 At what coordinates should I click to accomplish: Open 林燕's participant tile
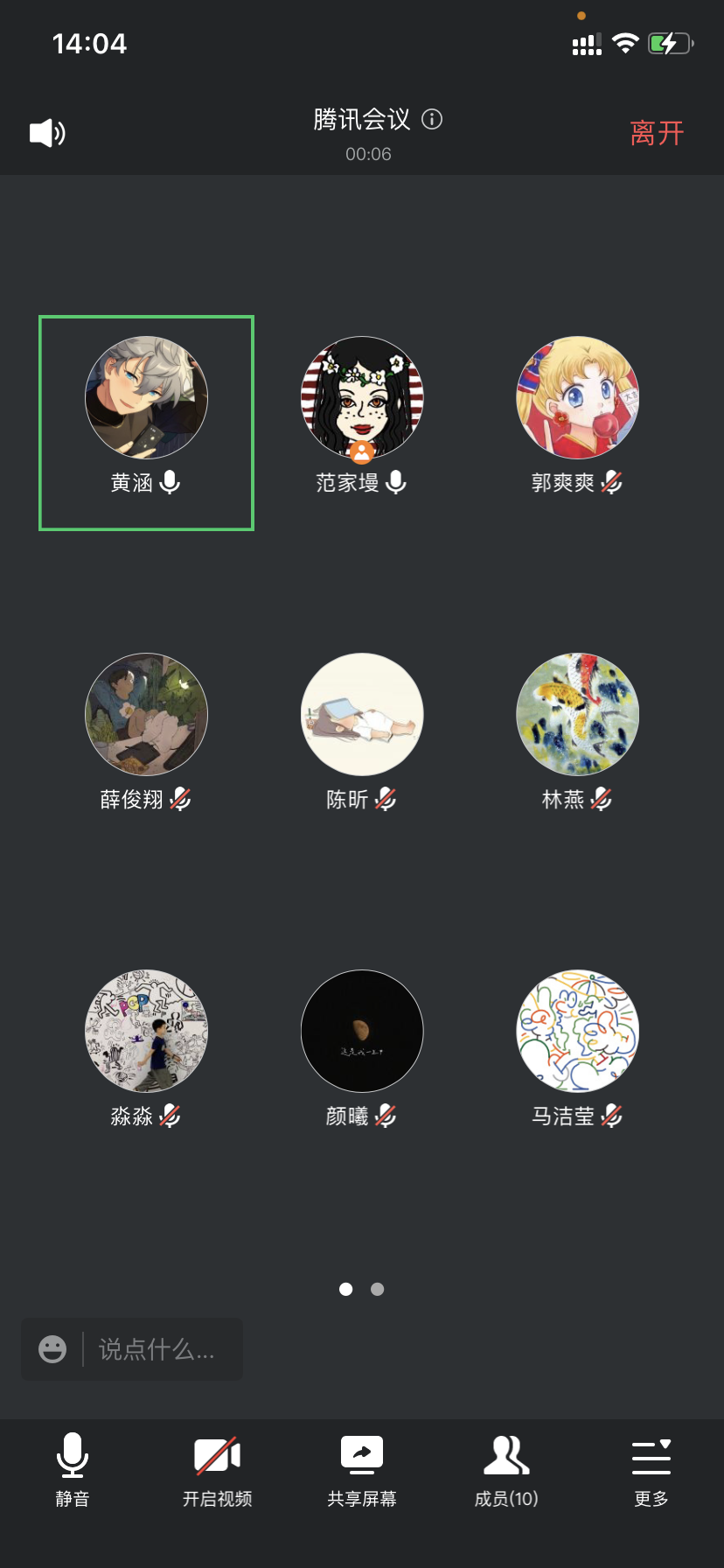coord(577,732)
